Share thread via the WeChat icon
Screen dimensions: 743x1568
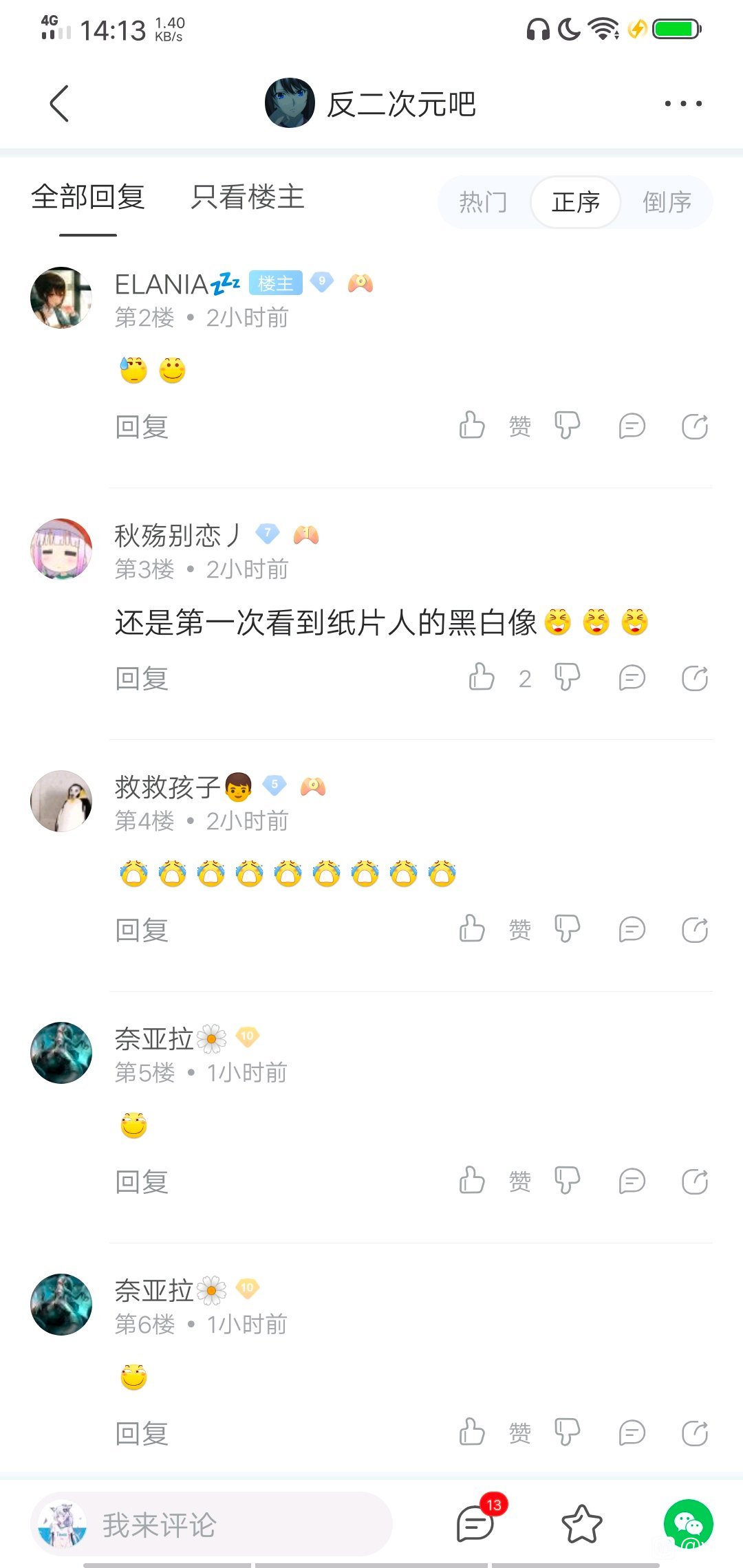pos(688,1524)
